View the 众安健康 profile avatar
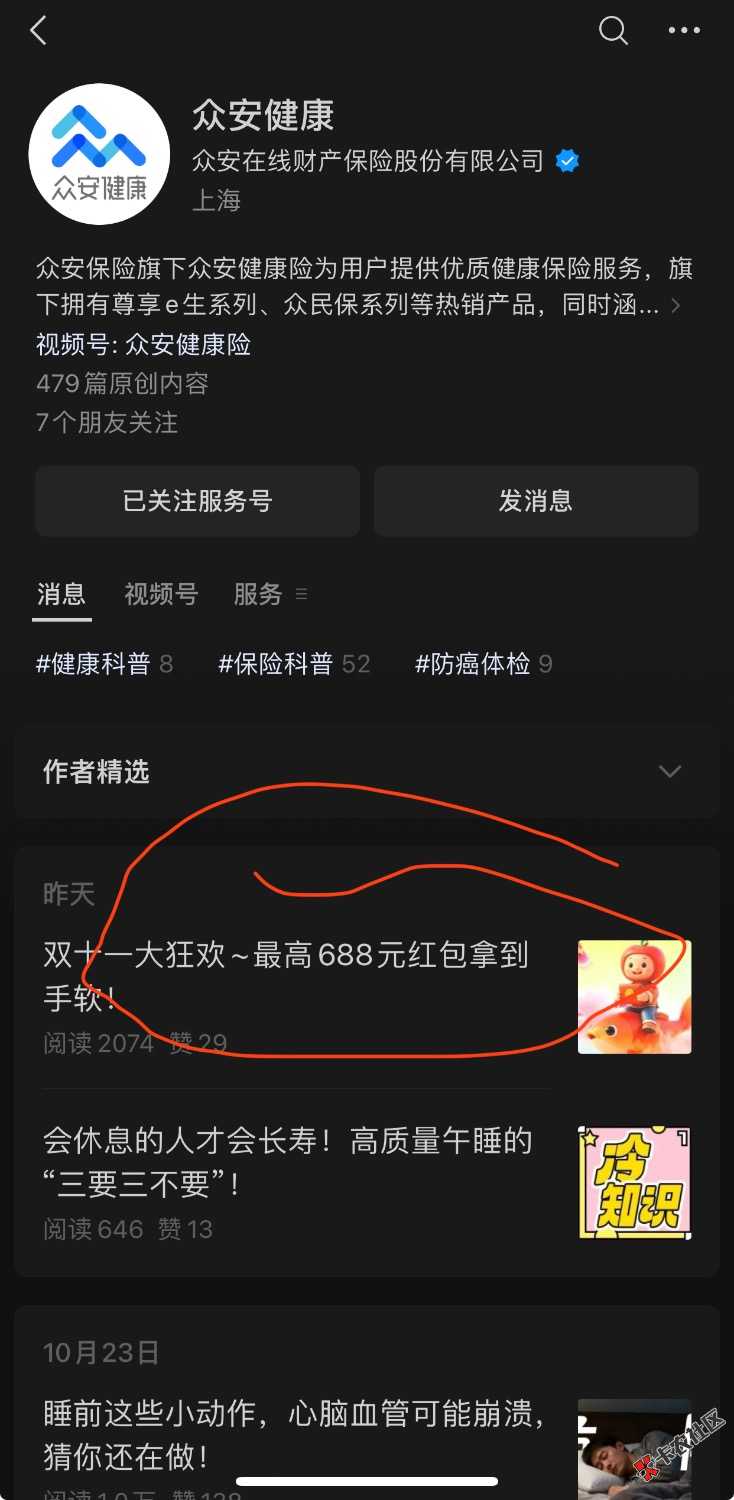 click(99, 155)
